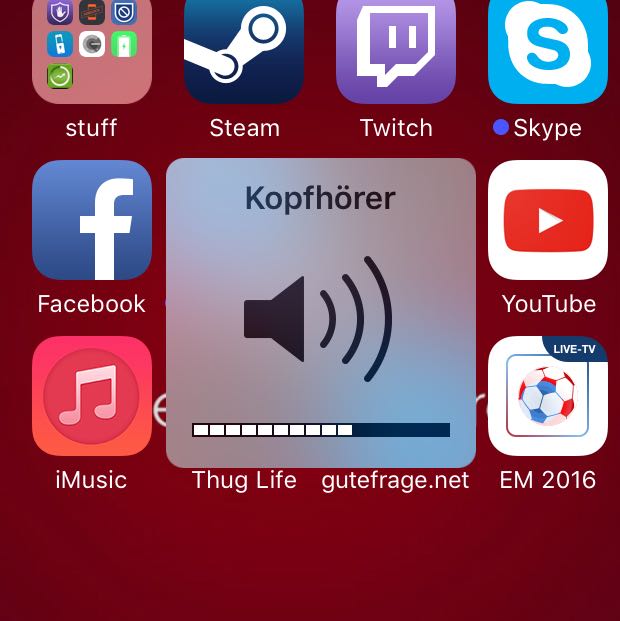The width and height of the screenshot is (620, 621).
Task: Open the Twitch app
Action: (x=396, y=50)
